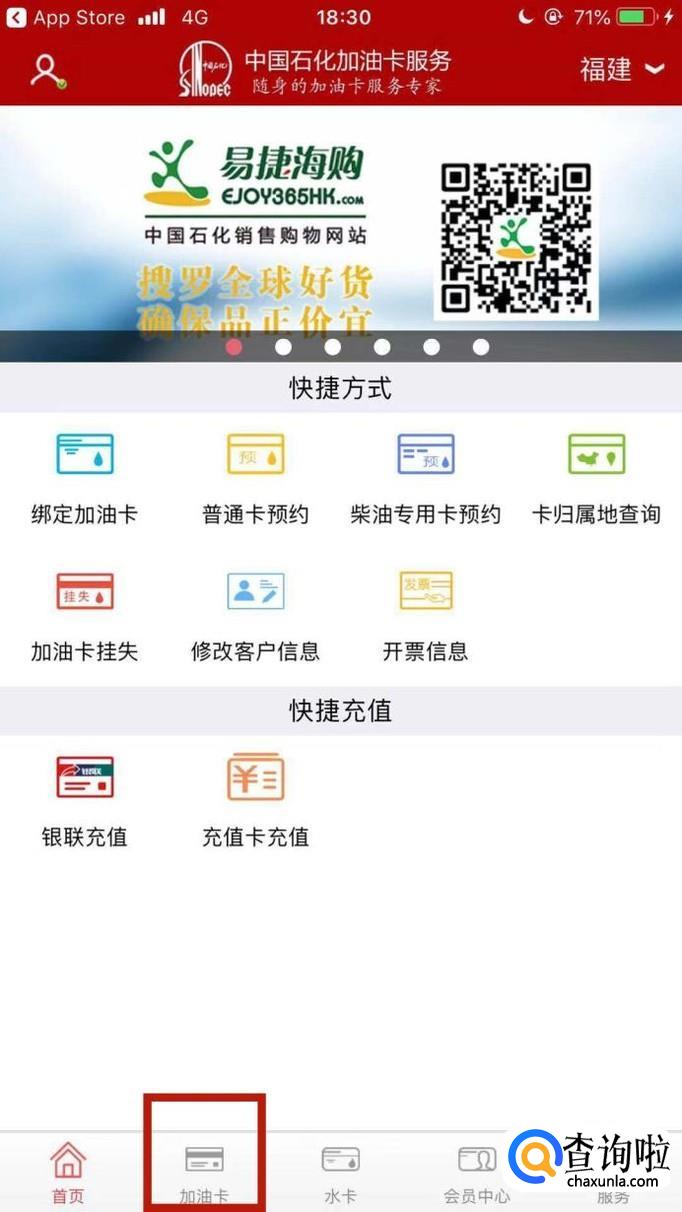Select 充值卡充值 recharge option
Viewport: 682px width, 1212px height.
[x=255, y=800]
